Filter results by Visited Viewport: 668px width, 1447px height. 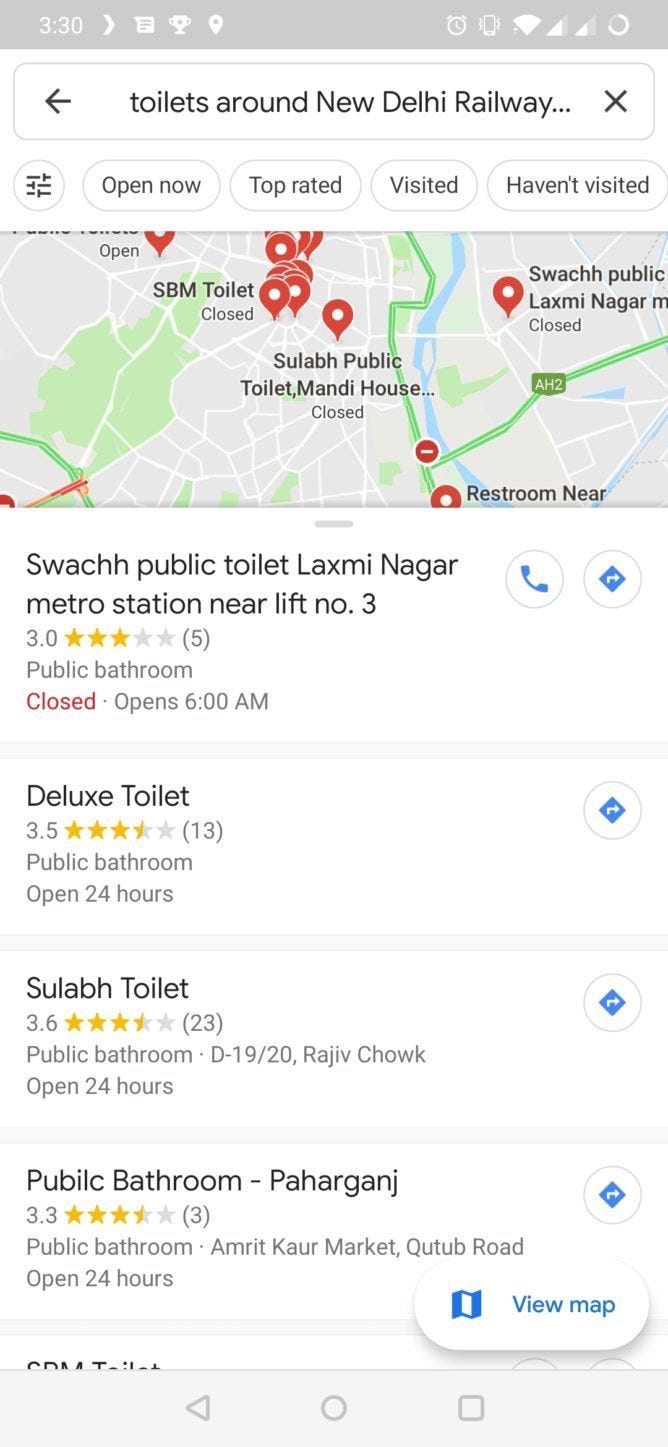click(424, 185)
